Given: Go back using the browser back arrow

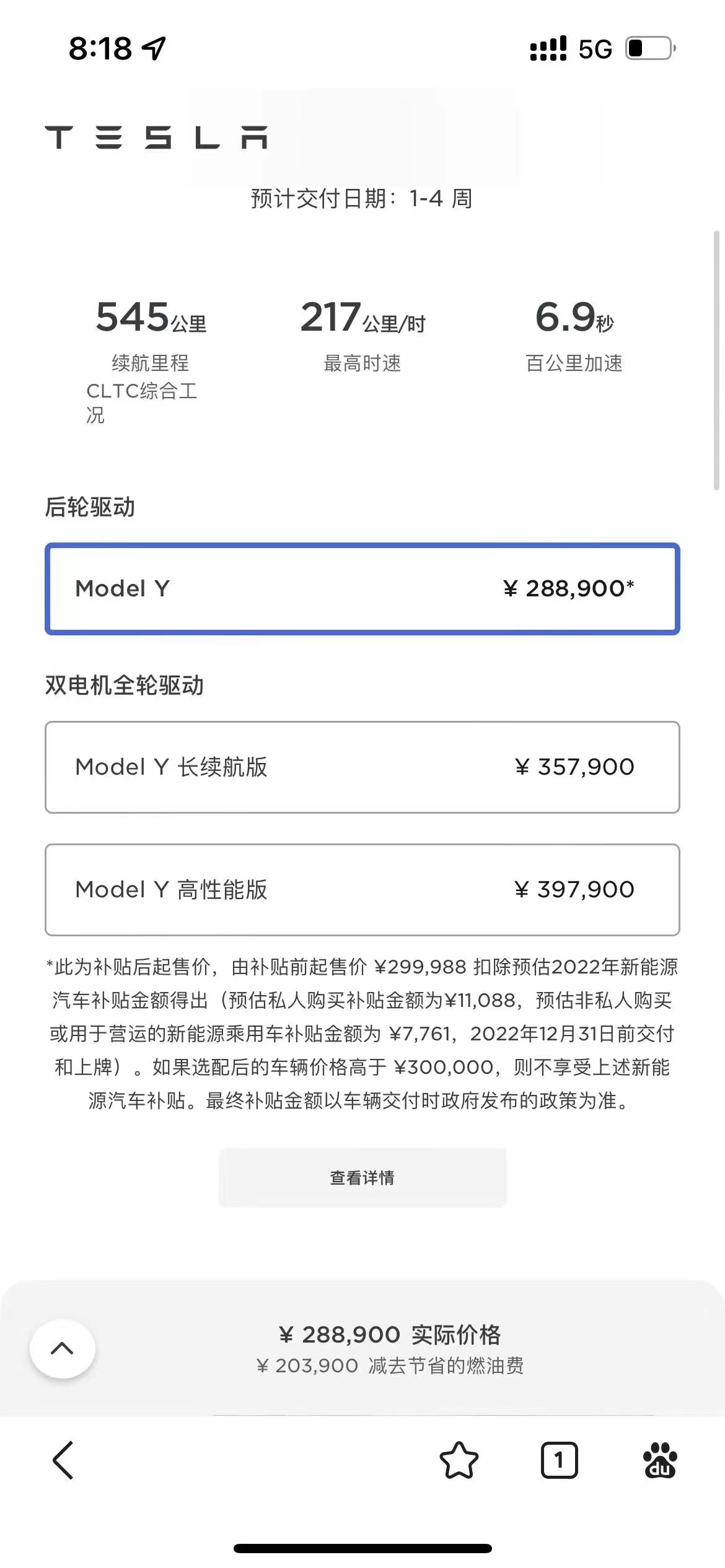Looking at the screenshot, I should pos(63,1460).
